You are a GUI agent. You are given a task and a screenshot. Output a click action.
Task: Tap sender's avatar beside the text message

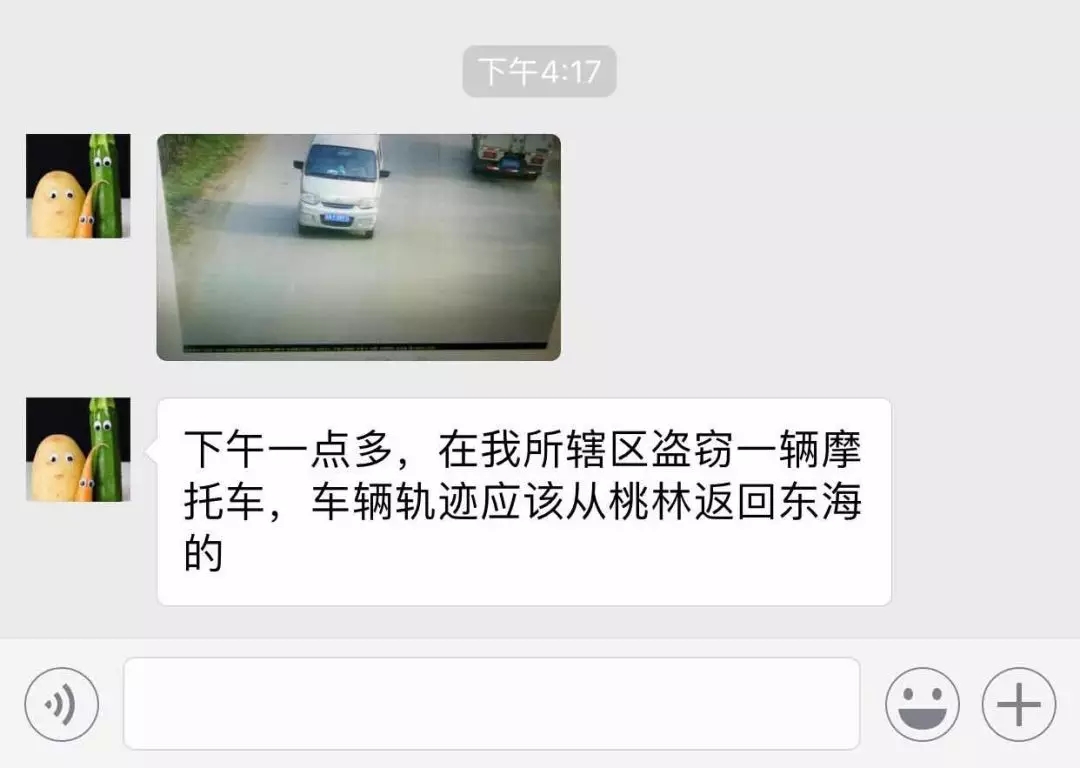pos(78,449)
